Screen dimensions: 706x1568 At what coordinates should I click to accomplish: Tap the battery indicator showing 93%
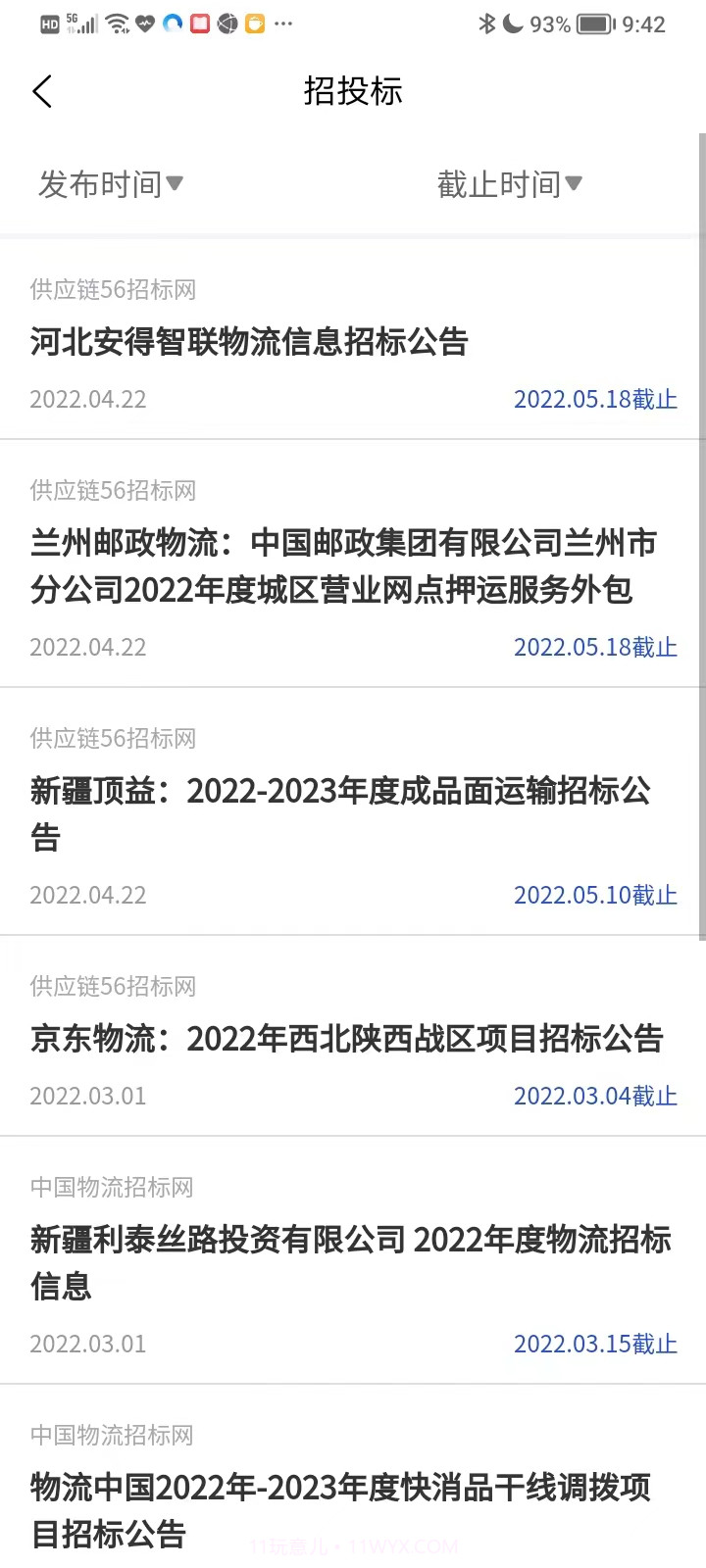[547, 24]
